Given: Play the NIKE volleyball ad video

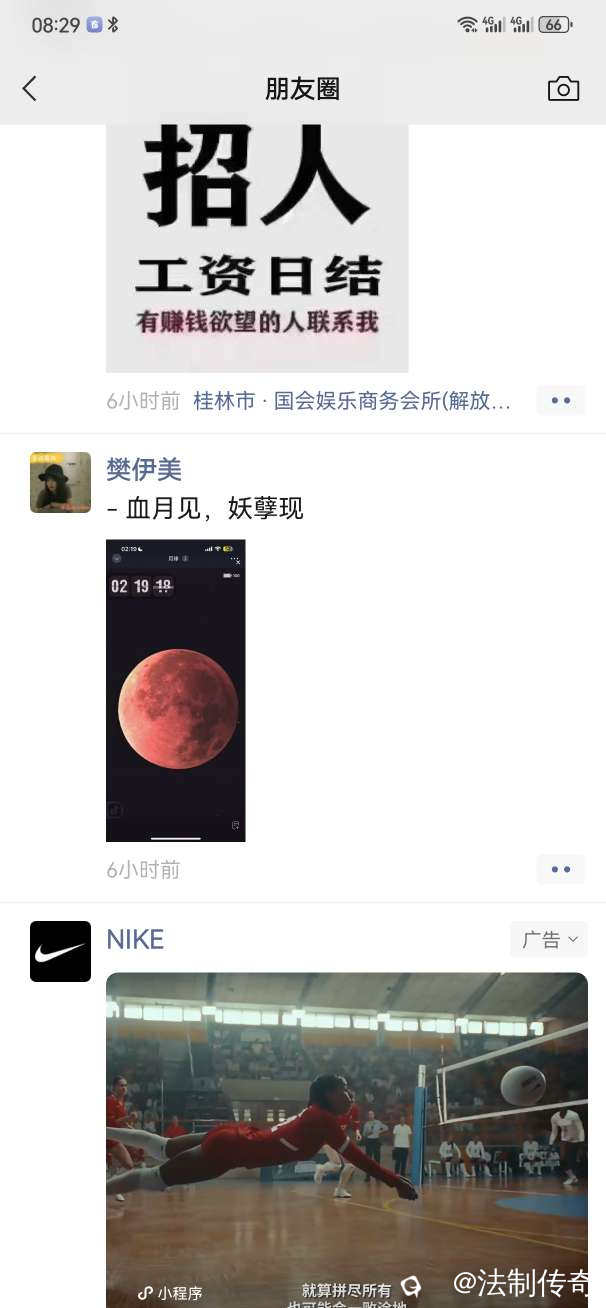Looking at the screenshot, I should point(346,1120).
